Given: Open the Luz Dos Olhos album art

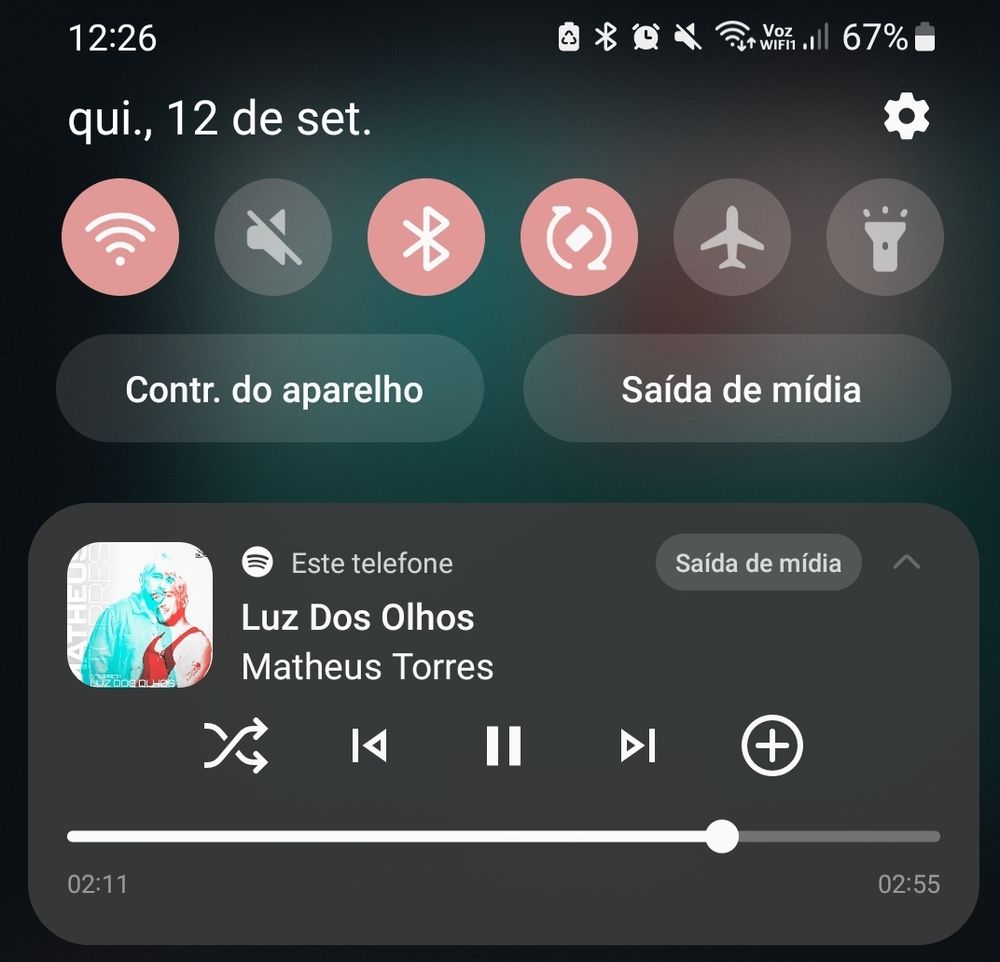Looking at the screenshot, I should tap(140, 615).
